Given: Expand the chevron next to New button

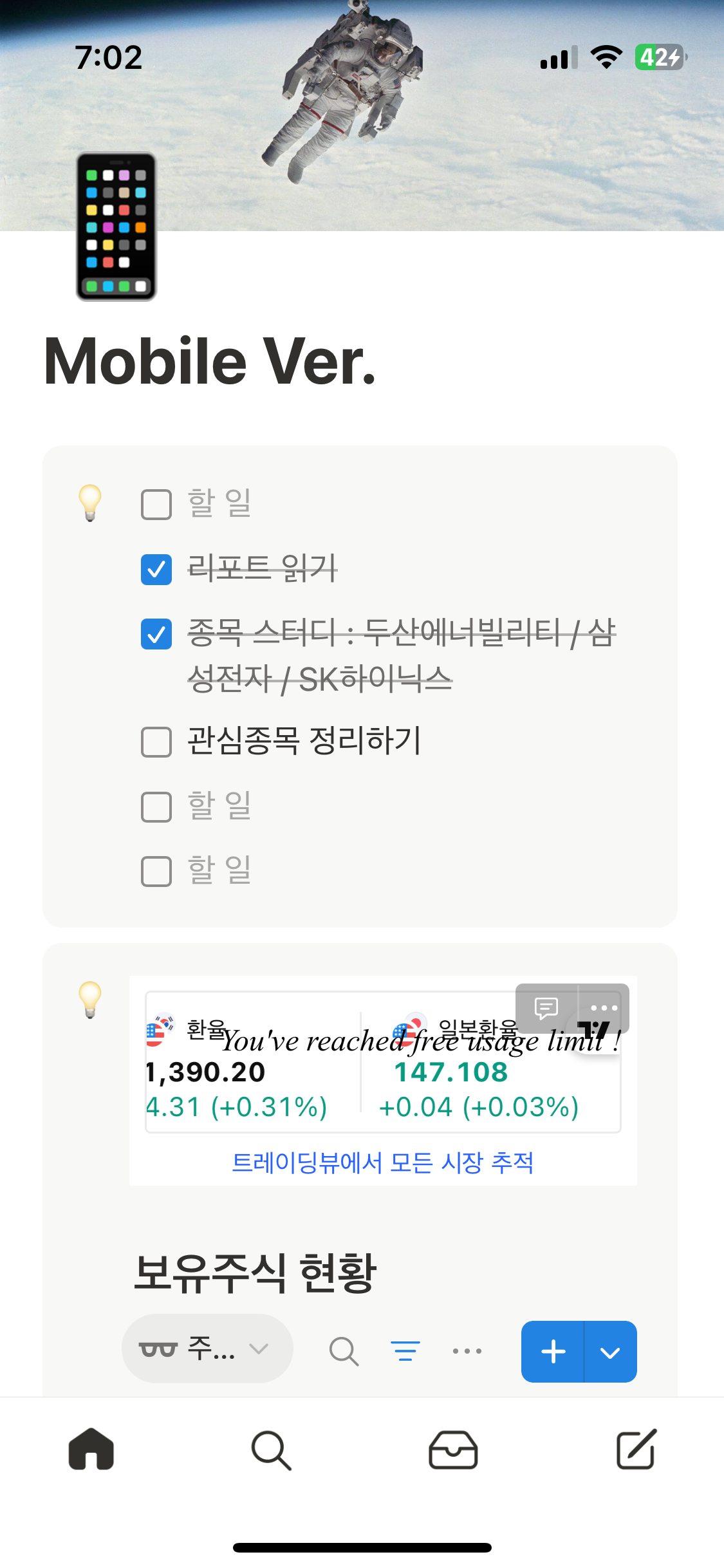Looking at the screenshot, I should (609, 1352).
